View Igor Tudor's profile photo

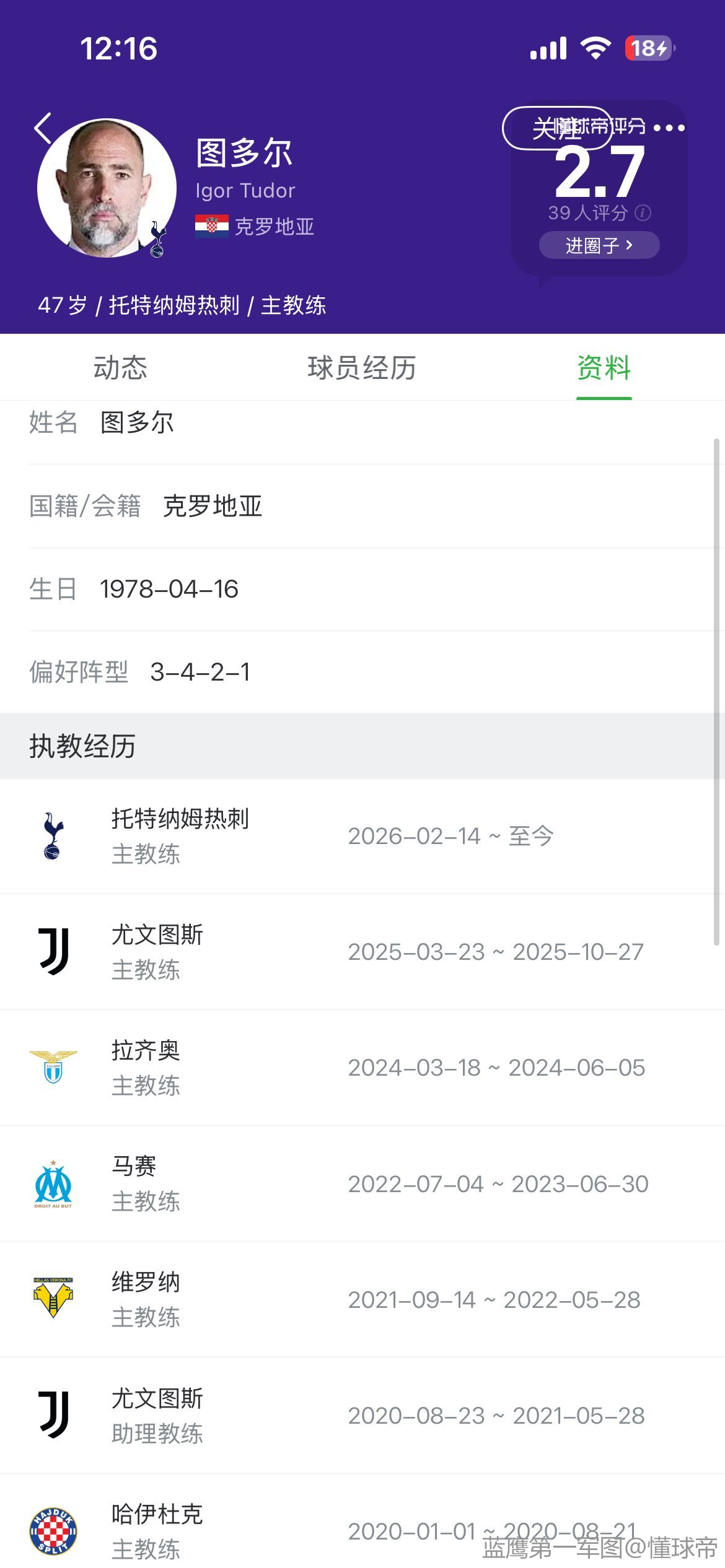(107, 188)
